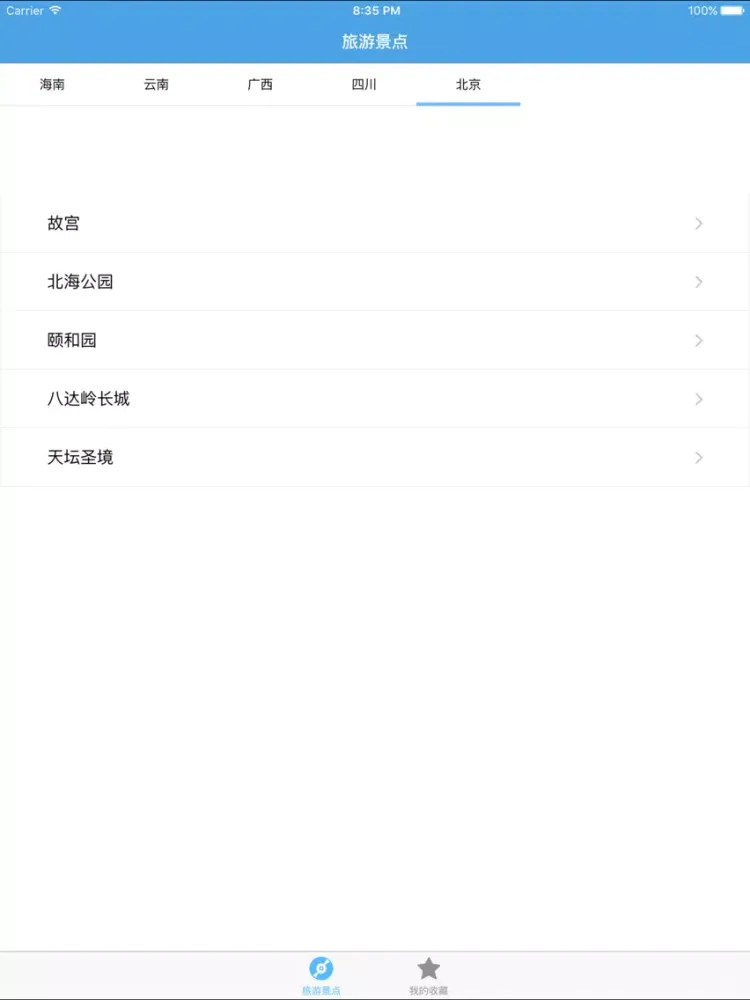Switch to 我的收藏 favorites tab
The height and width of the screenshot is (1000, 750).
(428, 975)
